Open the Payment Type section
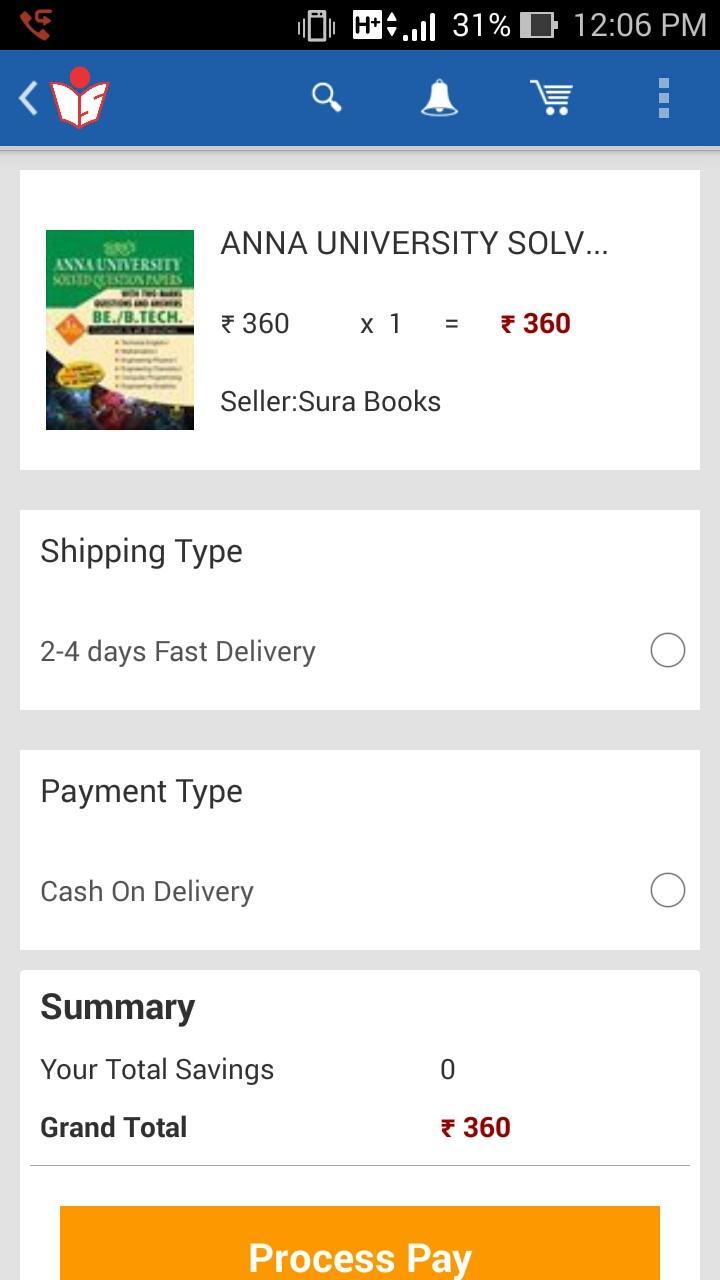 [x=141, y=790]
